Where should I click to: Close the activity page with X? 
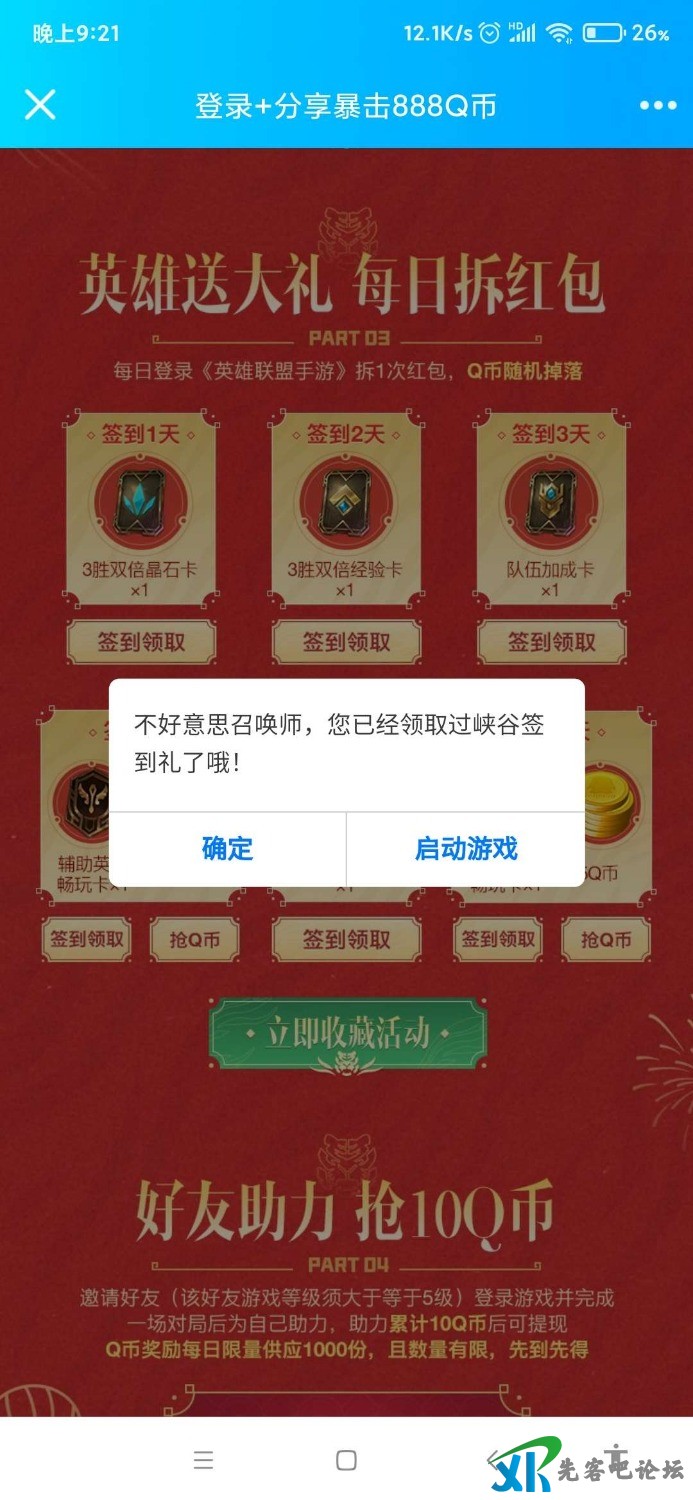click(40, 105)
